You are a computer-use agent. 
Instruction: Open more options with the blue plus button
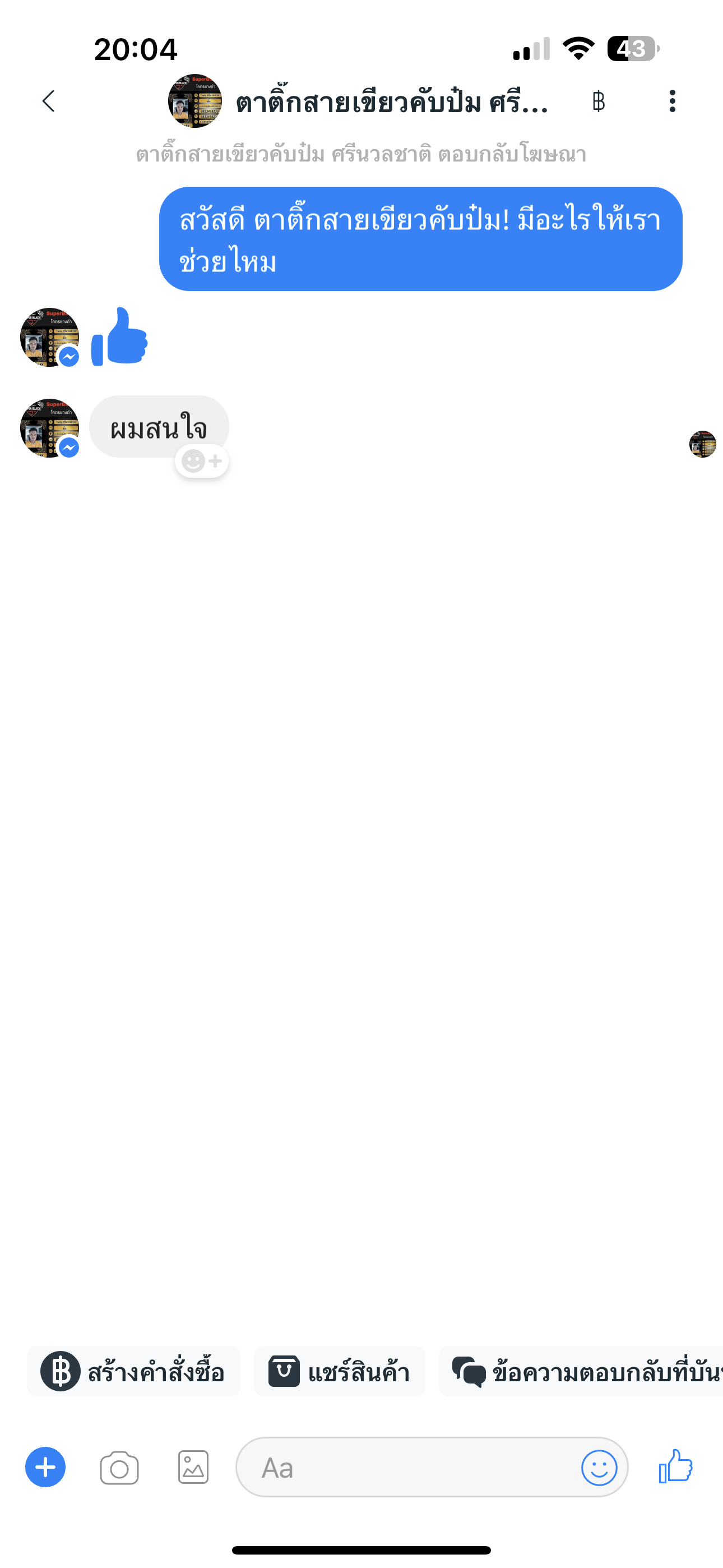click(x=45, y=1467)
